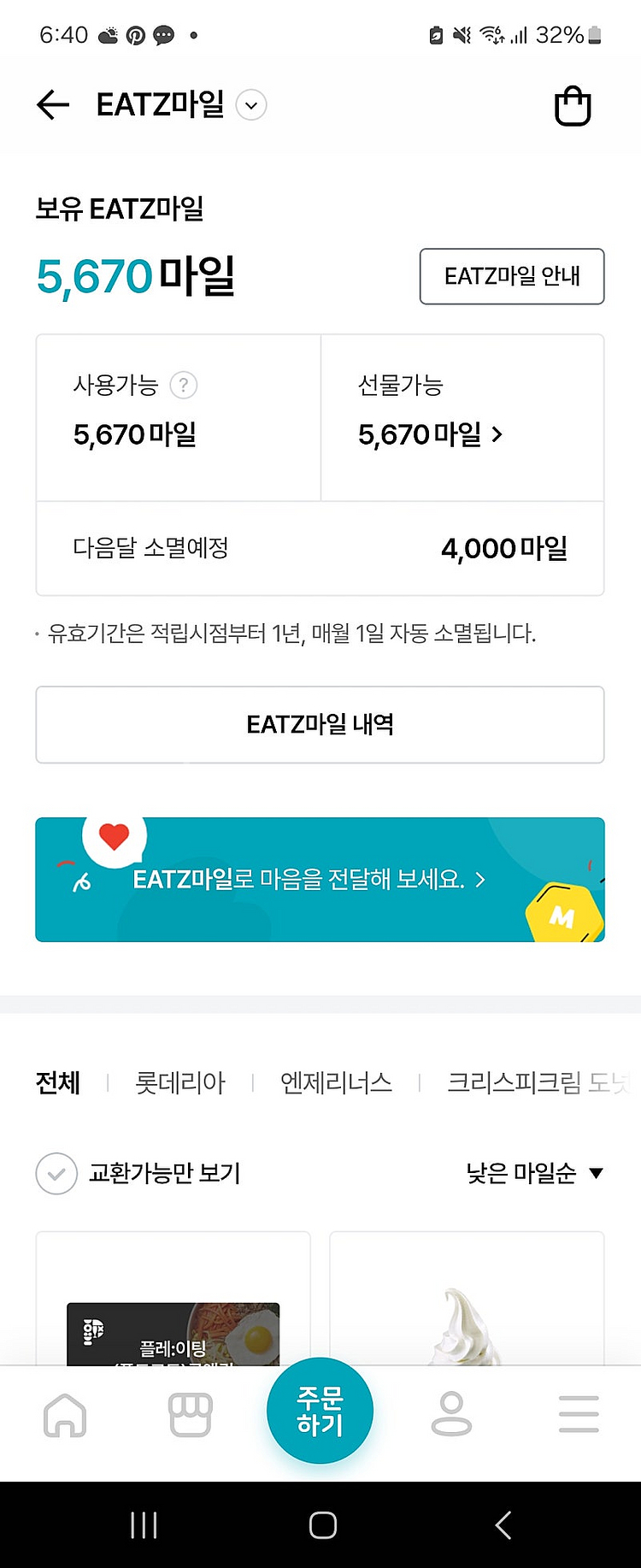Open the store tab in bottom bar
Screen dimensions: 641x1568
[190, 1414]
